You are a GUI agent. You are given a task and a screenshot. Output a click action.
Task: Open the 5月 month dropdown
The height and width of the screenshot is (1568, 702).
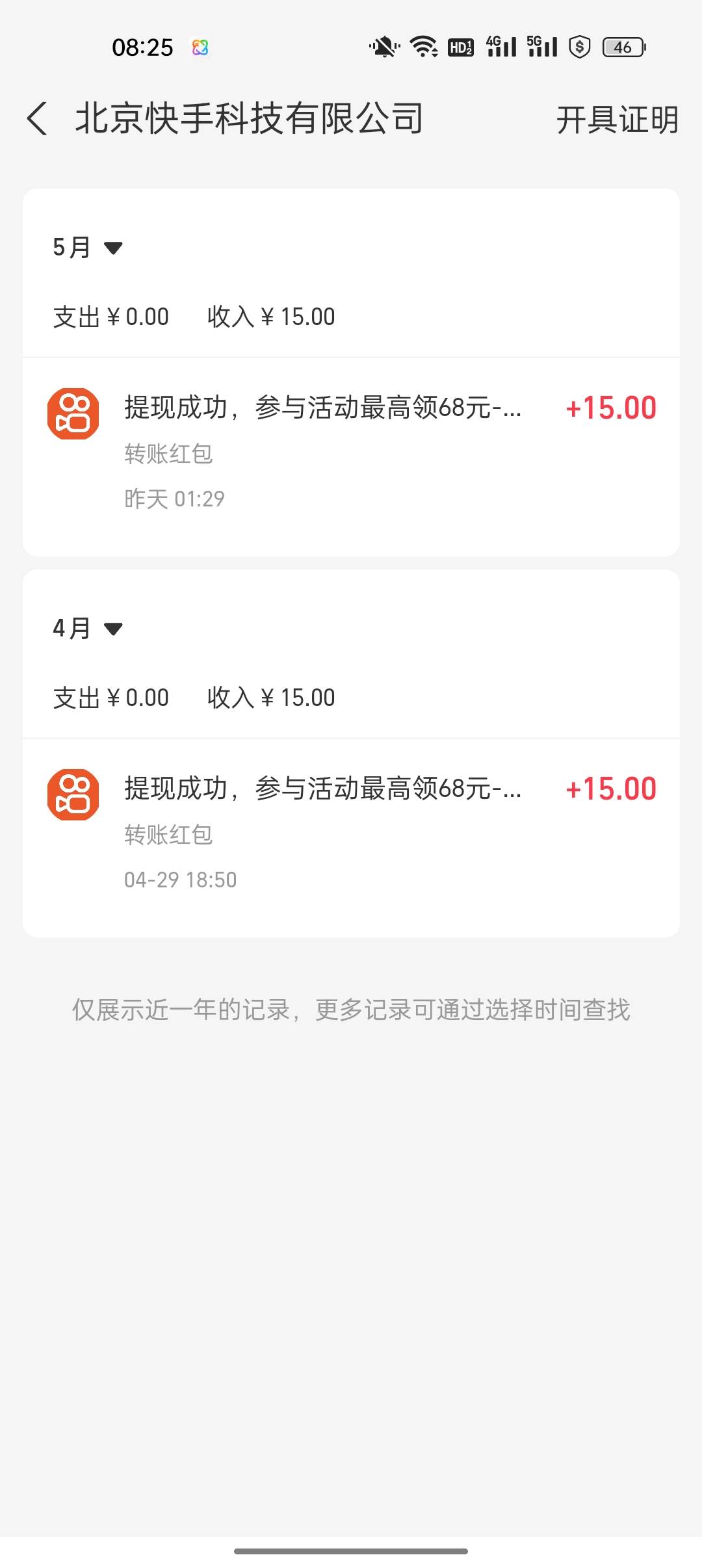88,248
